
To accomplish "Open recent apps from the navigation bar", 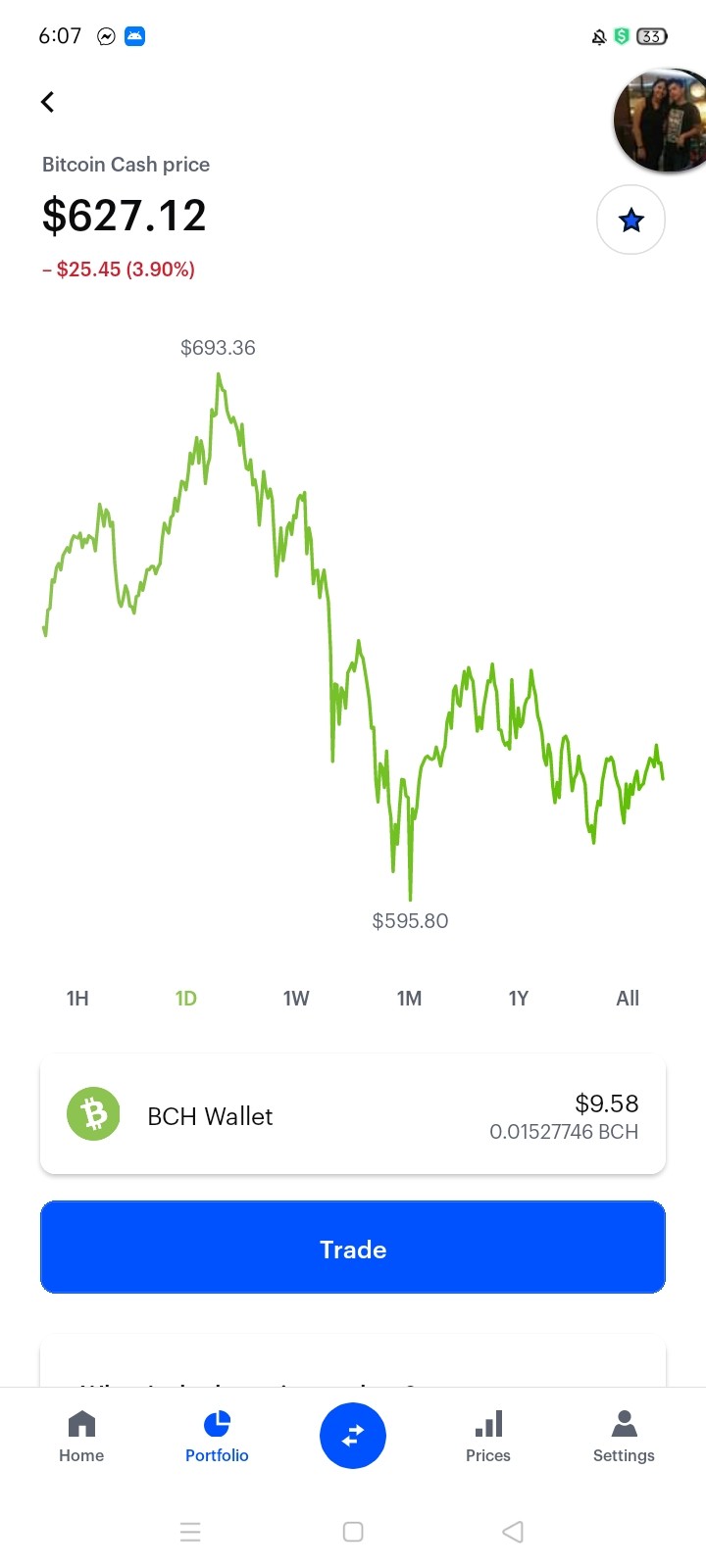I will 191,1532.
